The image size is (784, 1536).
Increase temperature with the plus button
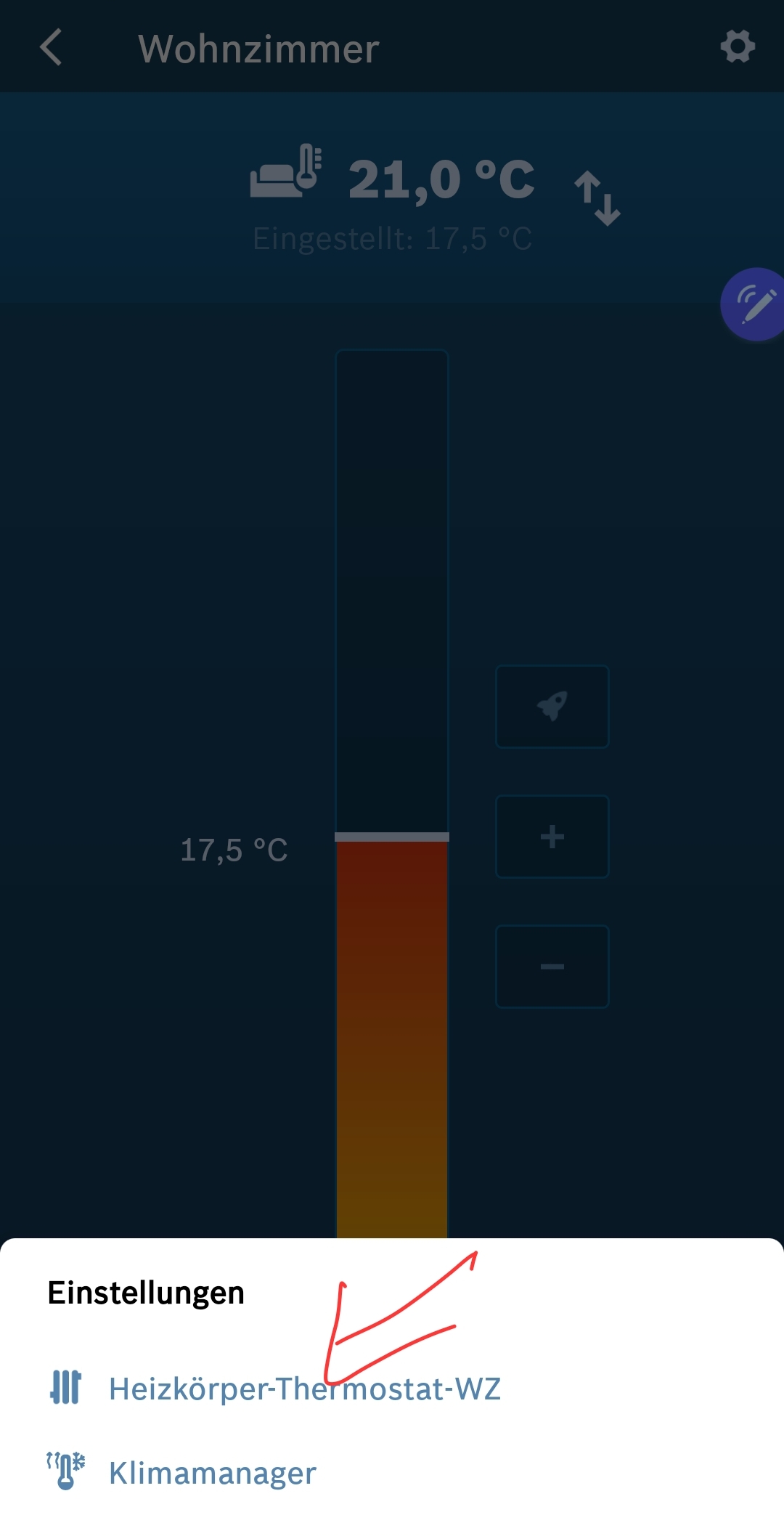coord(552,837)
